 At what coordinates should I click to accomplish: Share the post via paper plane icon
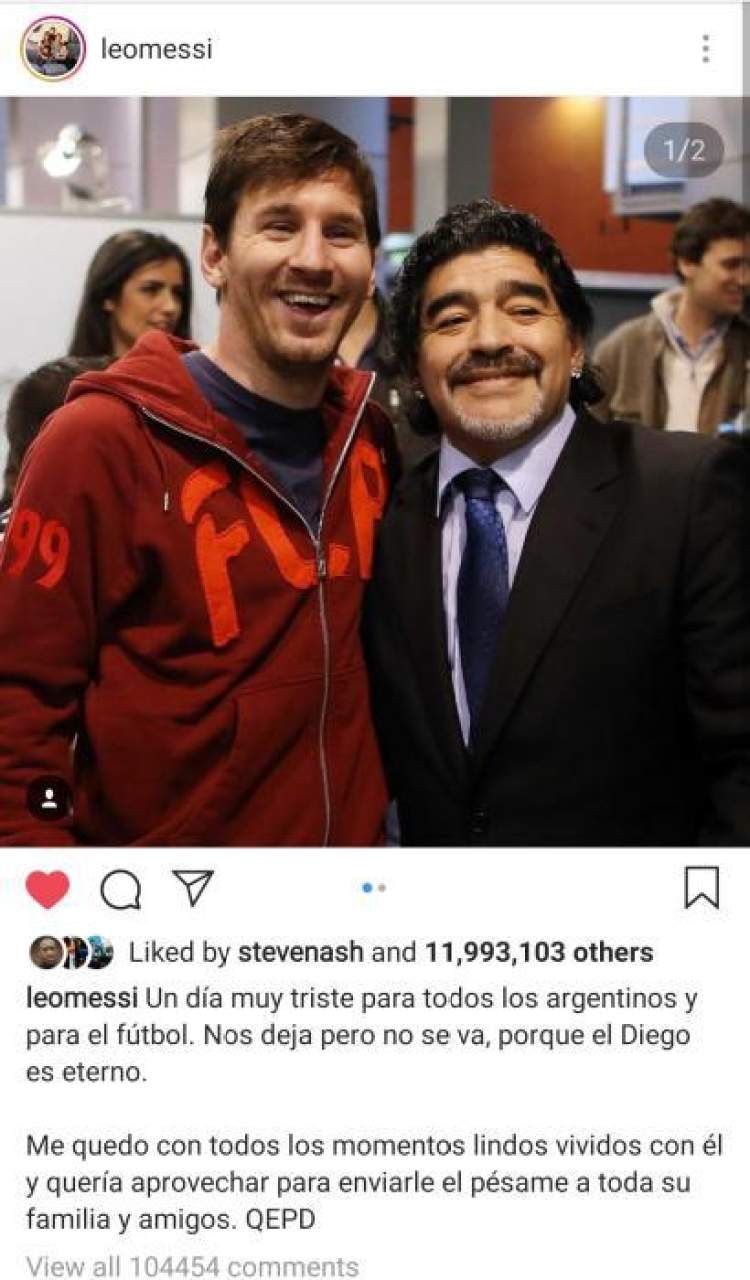(193, 887)
